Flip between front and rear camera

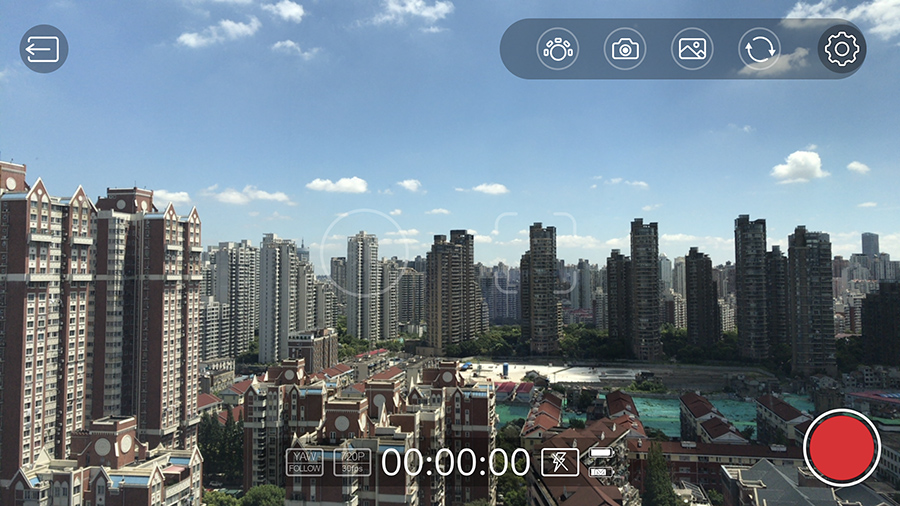[759, 49]
